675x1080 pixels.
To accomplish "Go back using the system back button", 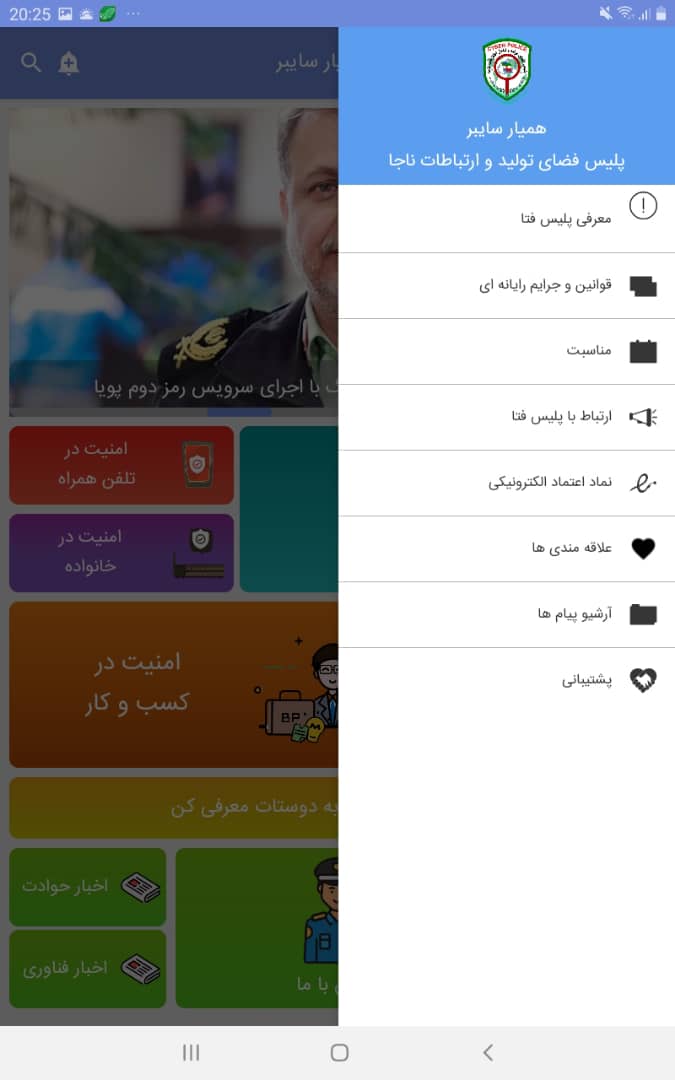I will pos(488,1052).
